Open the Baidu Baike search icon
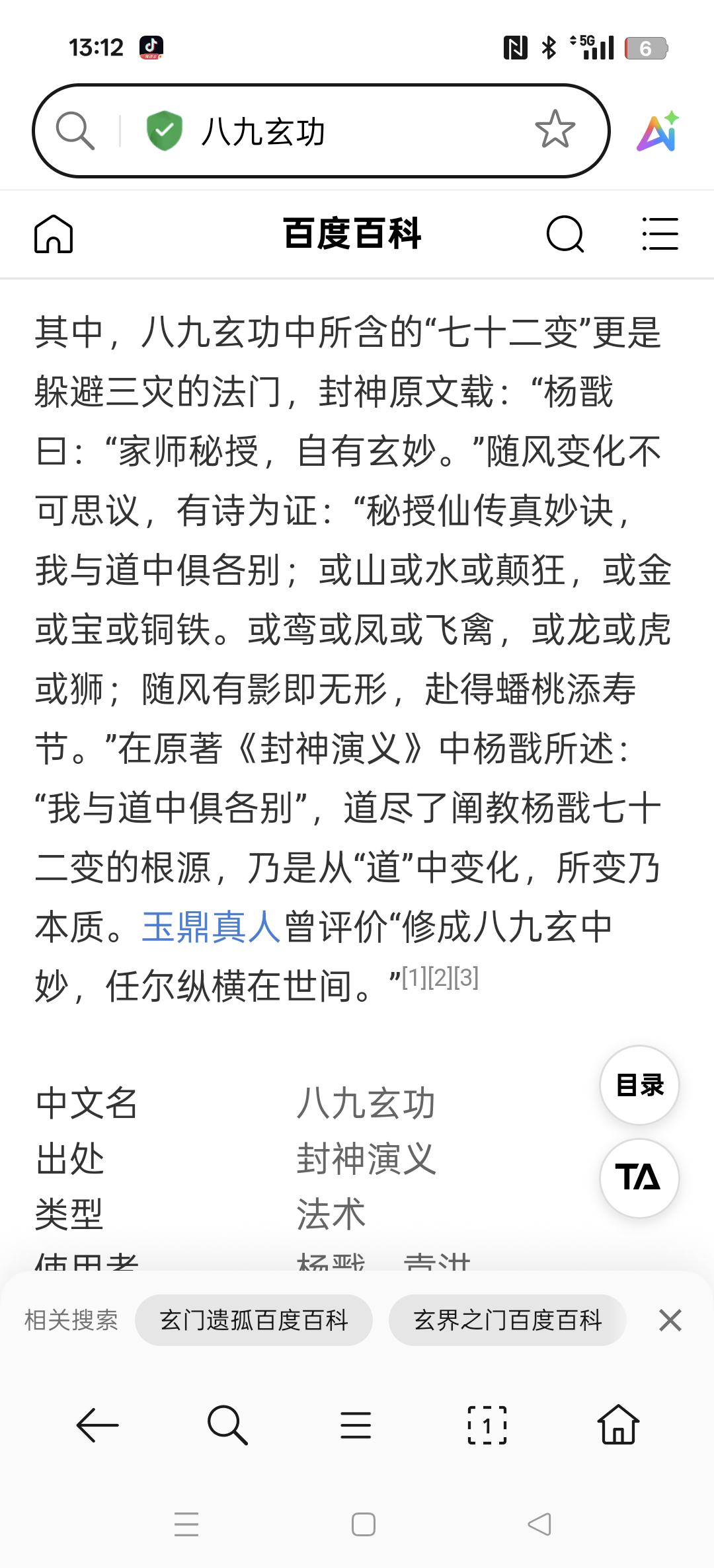 pyautogui.click(x=565, y=234)
